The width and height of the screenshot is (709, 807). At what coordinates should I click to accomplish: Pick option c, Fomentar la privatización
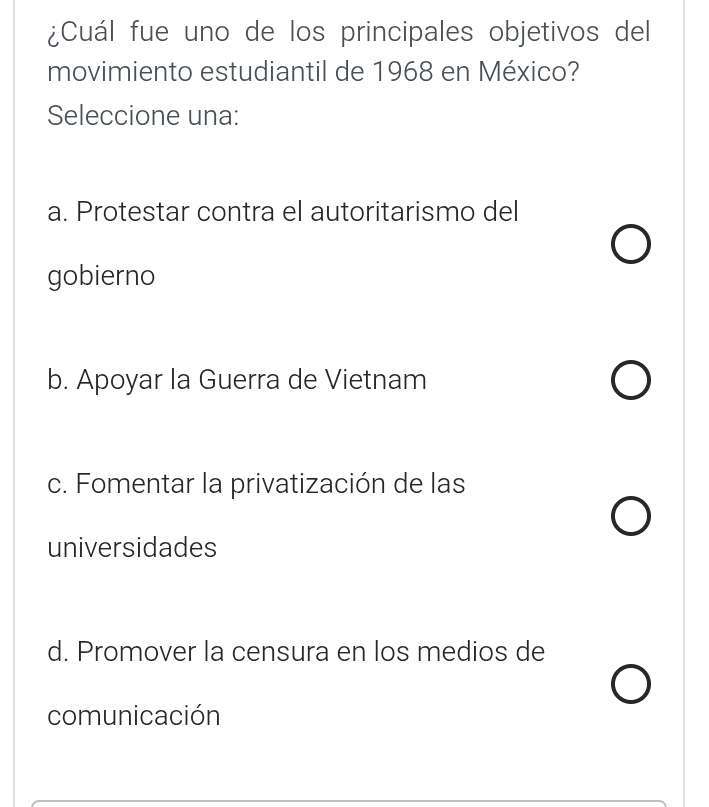pyautogui.click(x=631, y=518)
